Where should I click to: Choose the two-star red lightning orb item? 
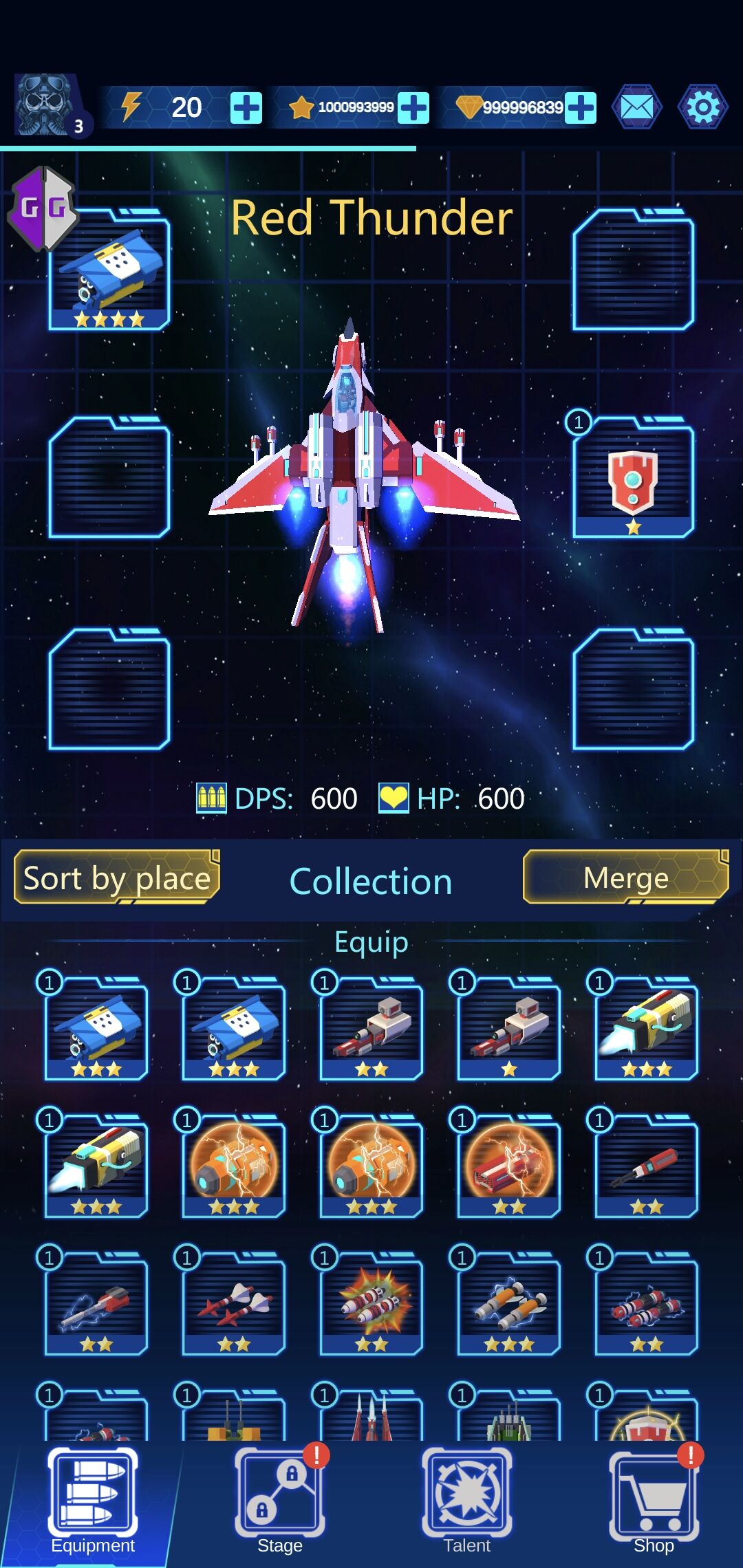509,1167
